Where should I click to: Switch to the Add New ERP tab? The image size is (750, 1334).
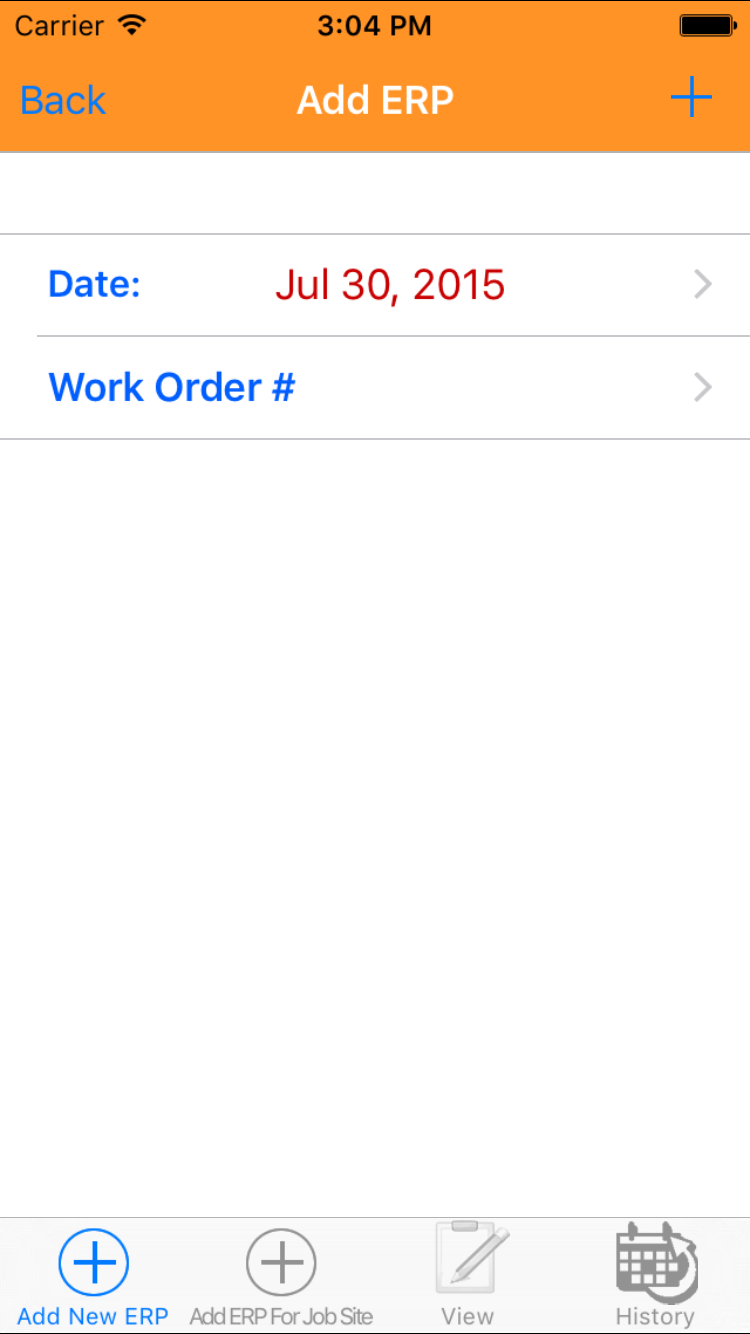coord(93,1277)
